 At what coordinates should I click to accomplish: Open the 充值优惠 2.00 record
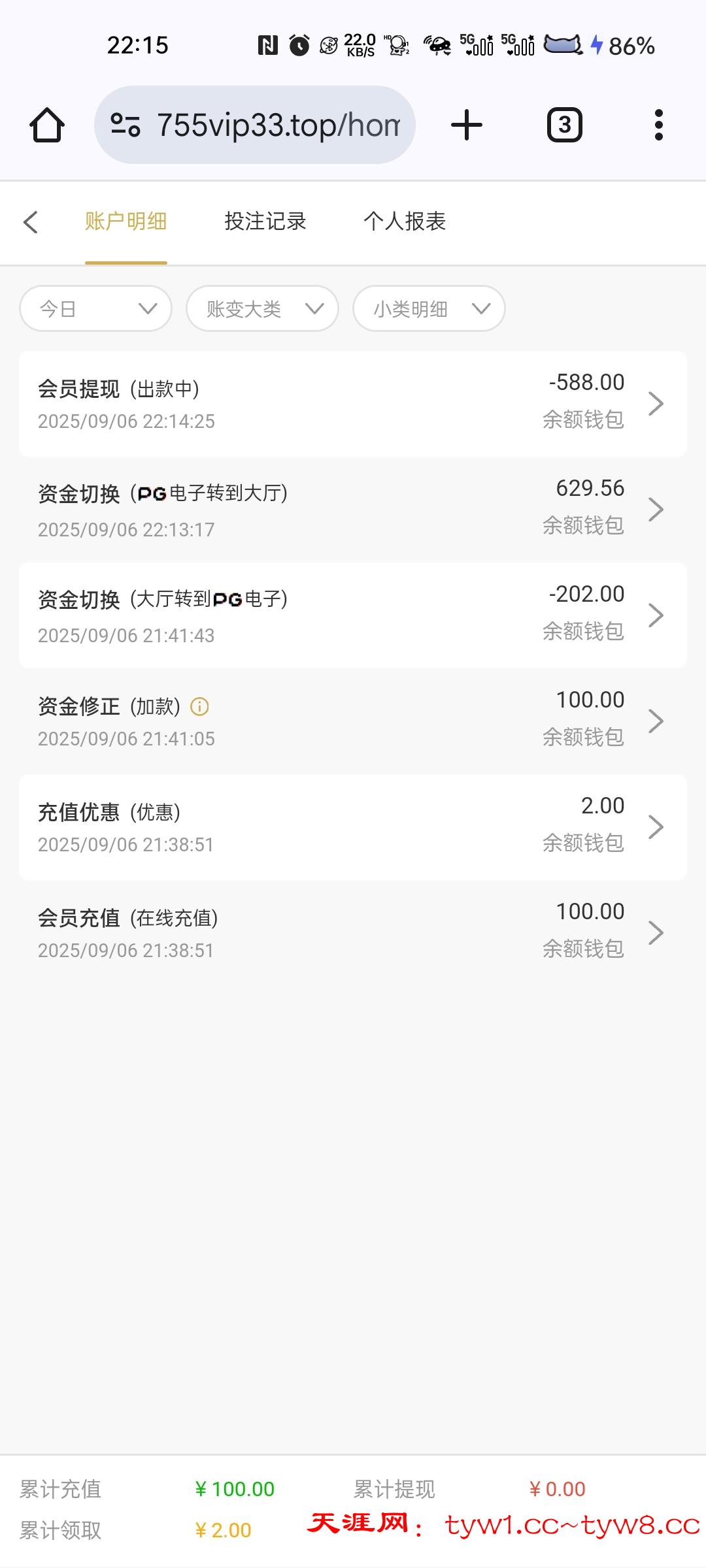tap(353, 827)
